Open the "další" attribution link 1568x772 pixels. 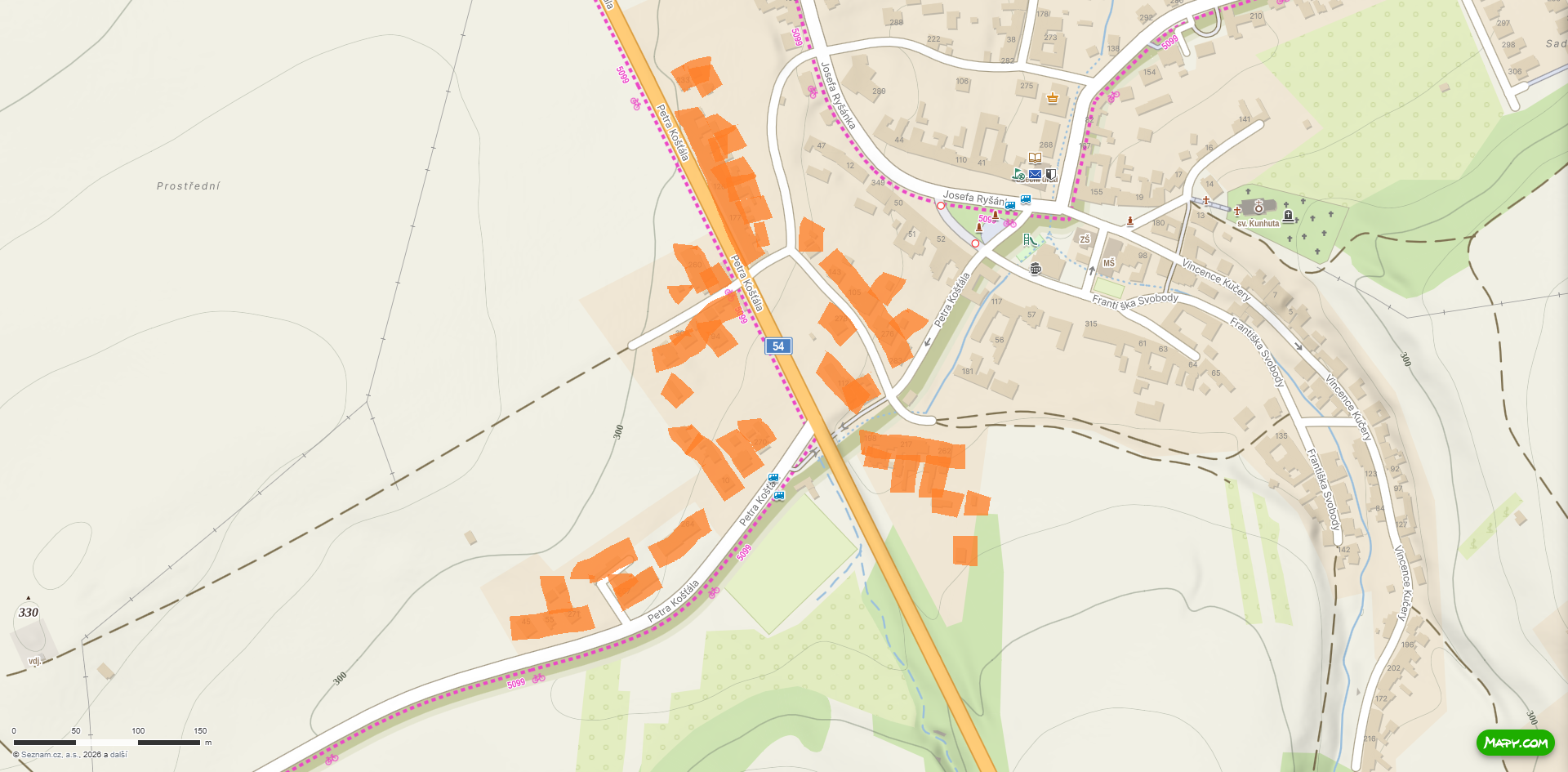click(x=118, y=755)
